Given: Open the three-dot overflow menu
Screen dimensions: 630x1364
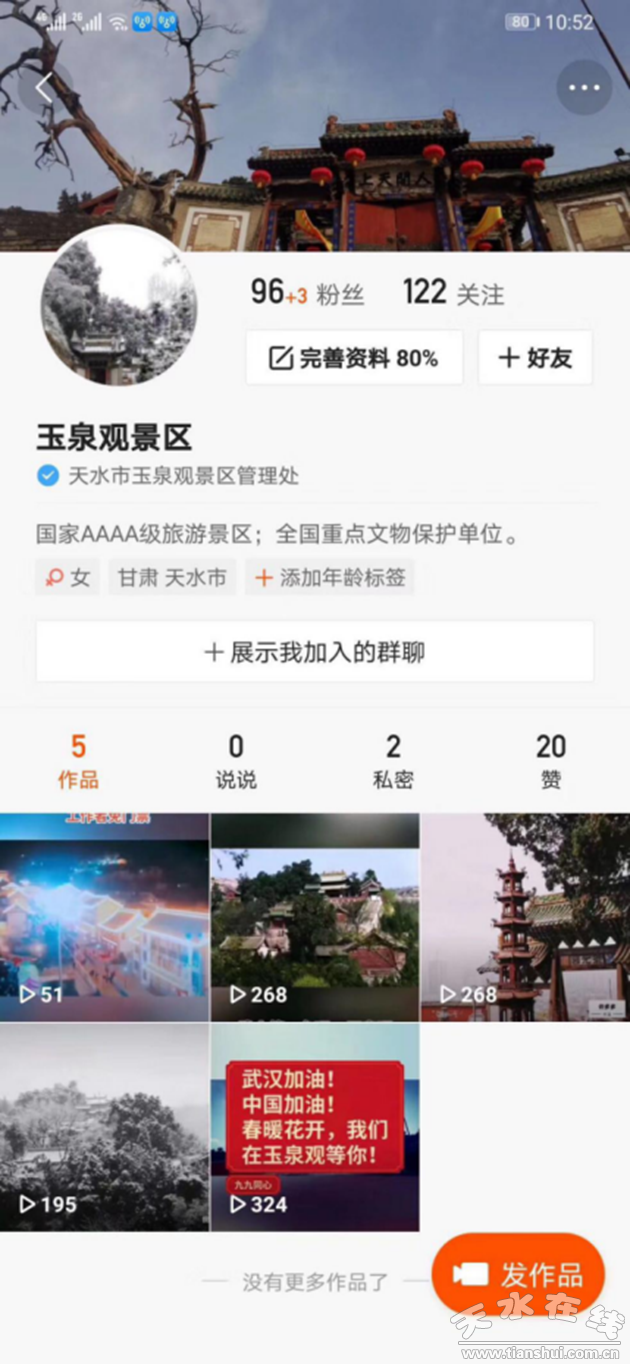Looking at the screenshot, I should coord(584,88).
